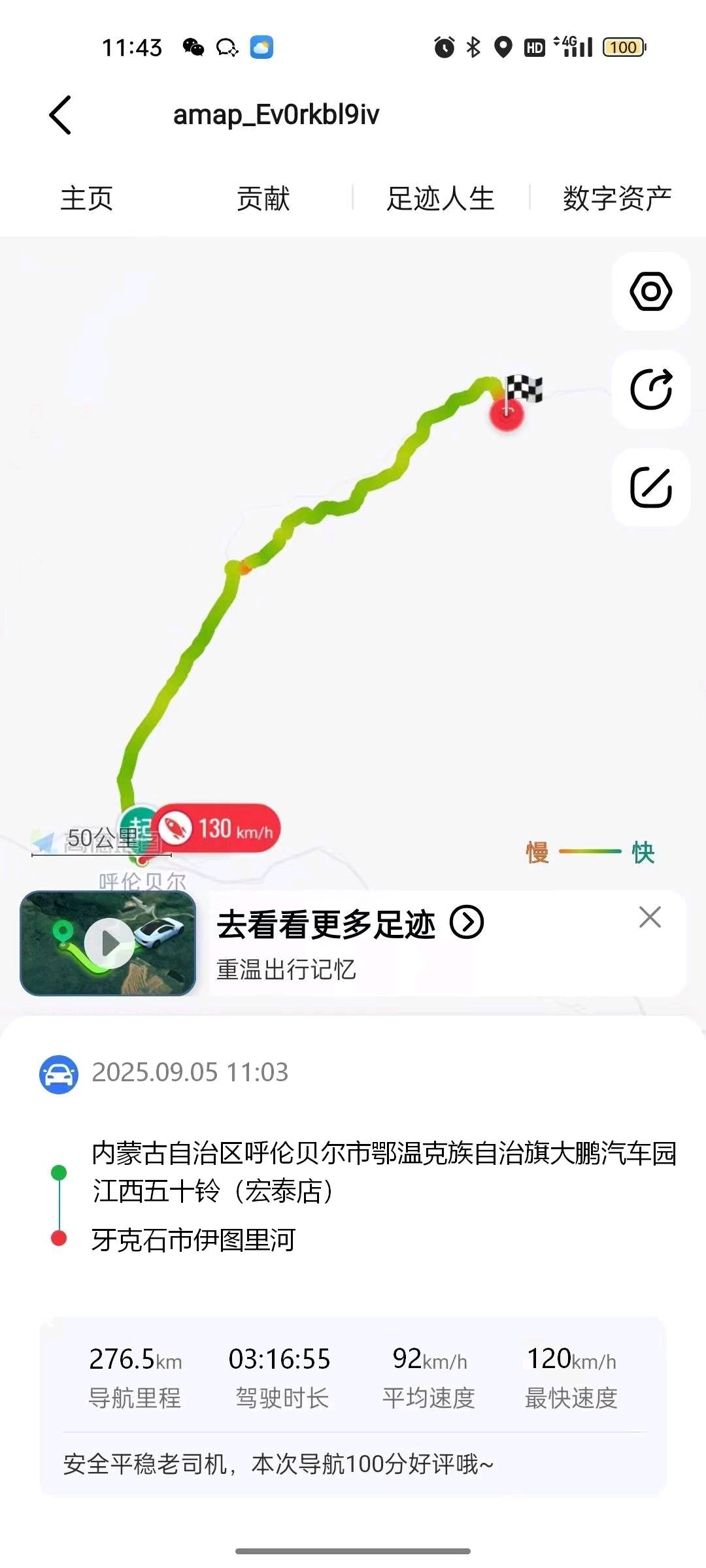Dismiss the 去看看更多足迹 banner

click(x=650, y=917)
